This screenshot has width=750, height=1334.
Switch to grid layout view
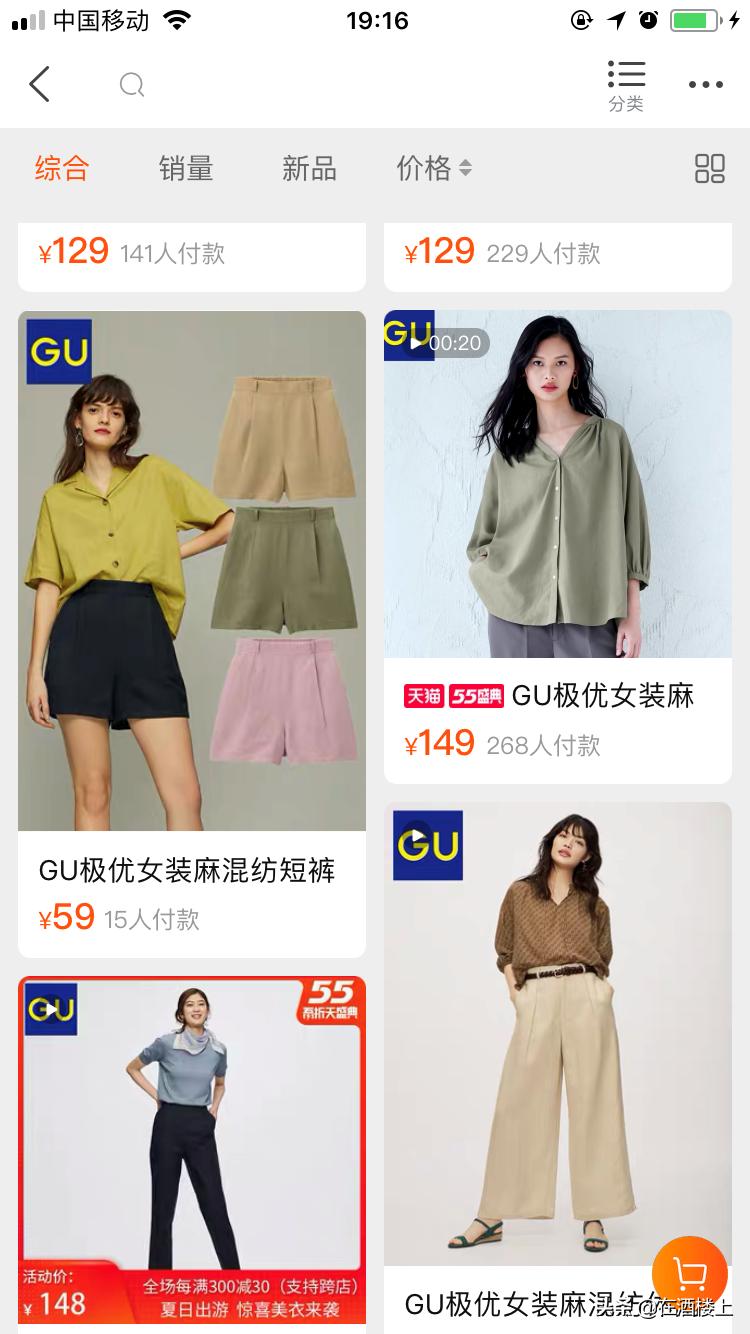(710, 169)
